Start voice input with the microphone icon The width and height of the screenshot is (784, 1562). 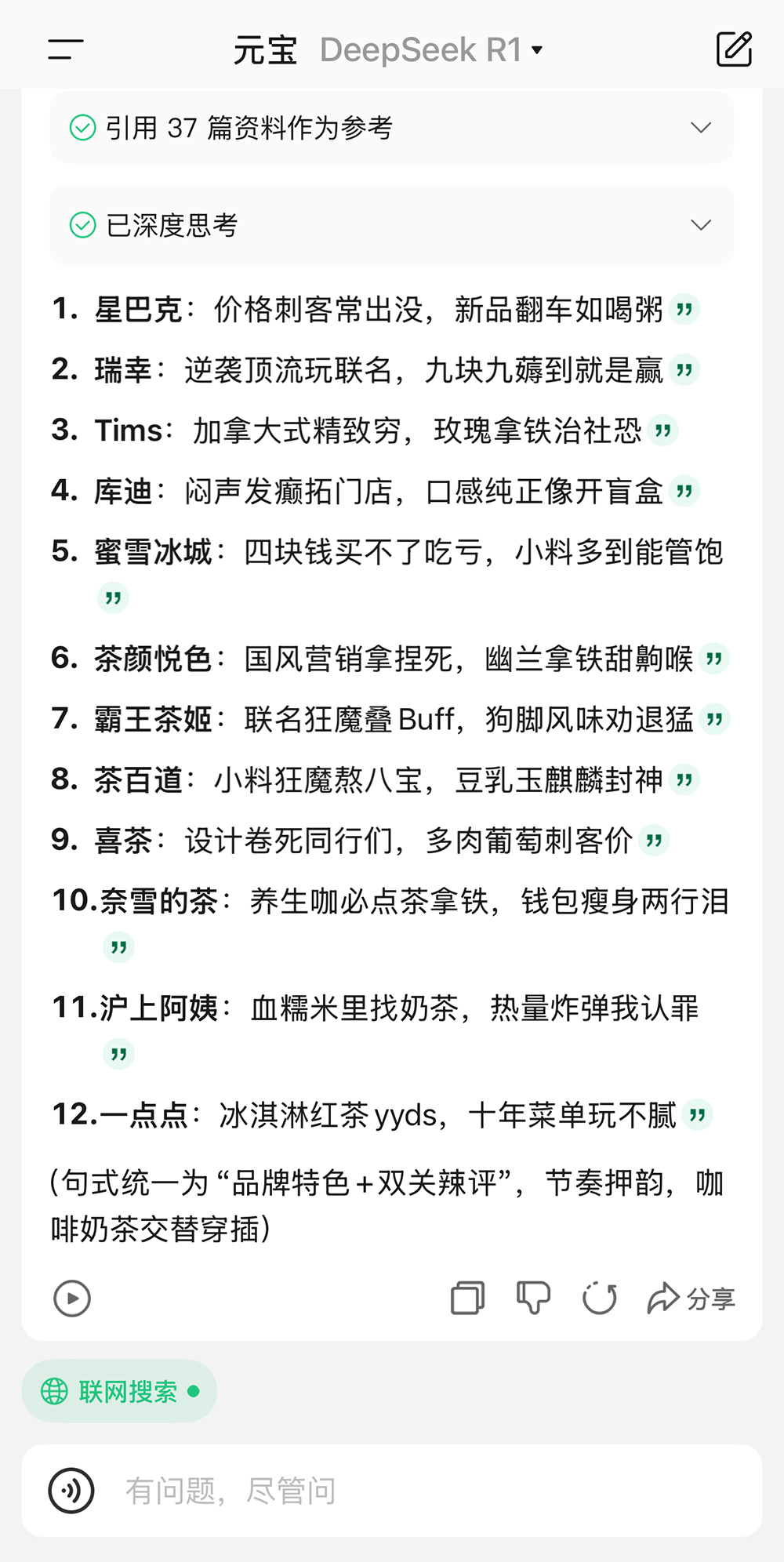tap(71, 1491)
